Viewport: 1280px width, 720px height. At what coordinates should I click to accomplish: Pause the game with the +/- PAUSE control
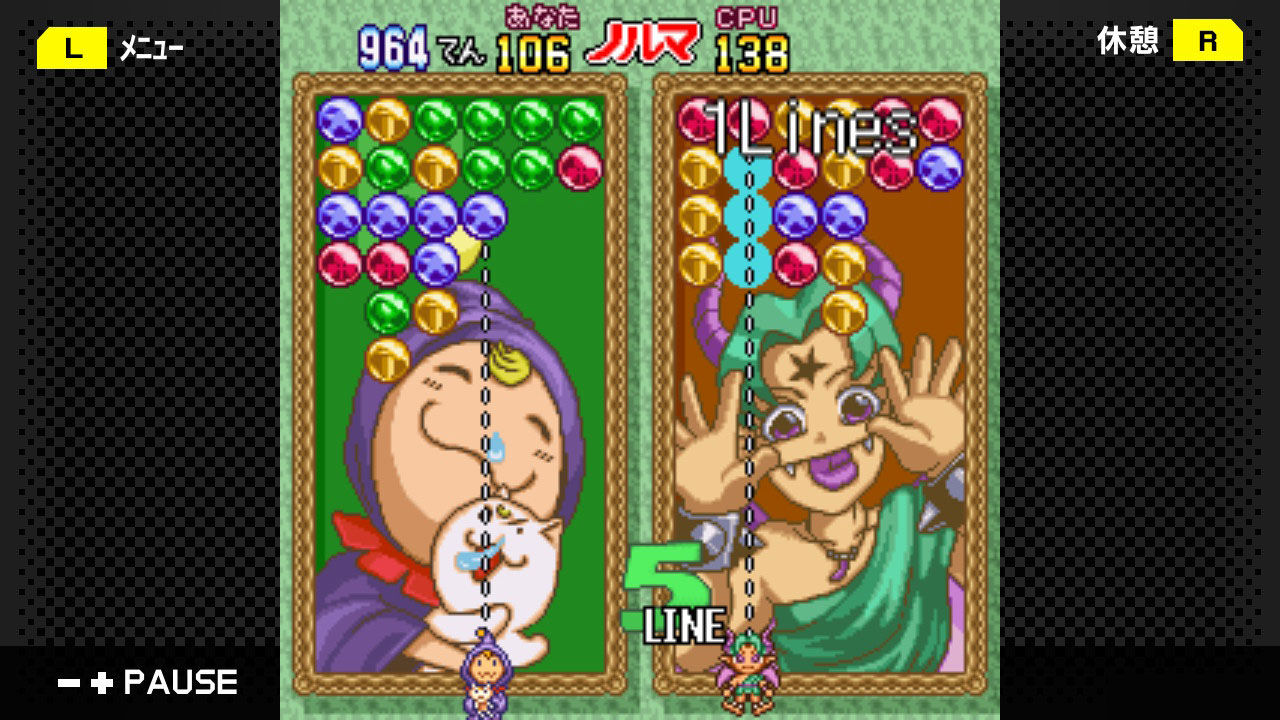[148, 683]
